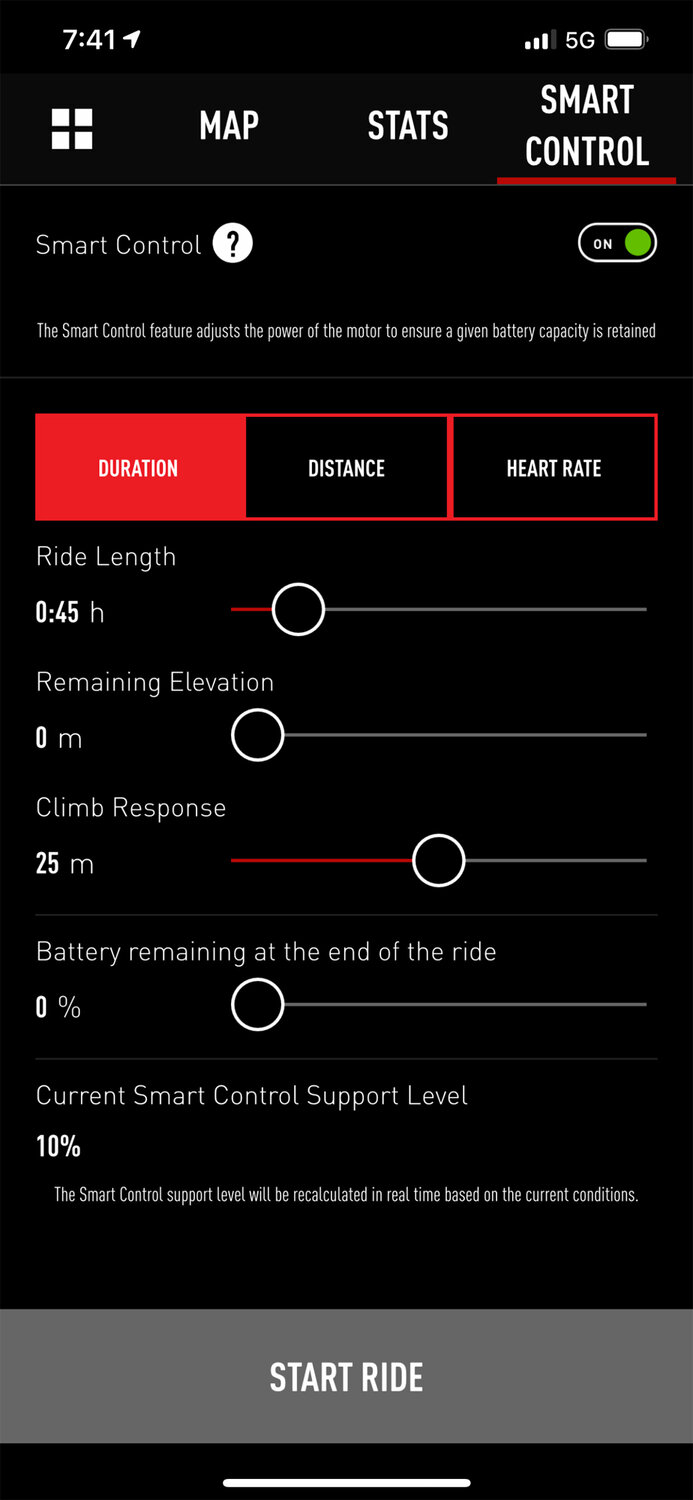
Task: Switch to the MAP tab
Action: [229, 126]
